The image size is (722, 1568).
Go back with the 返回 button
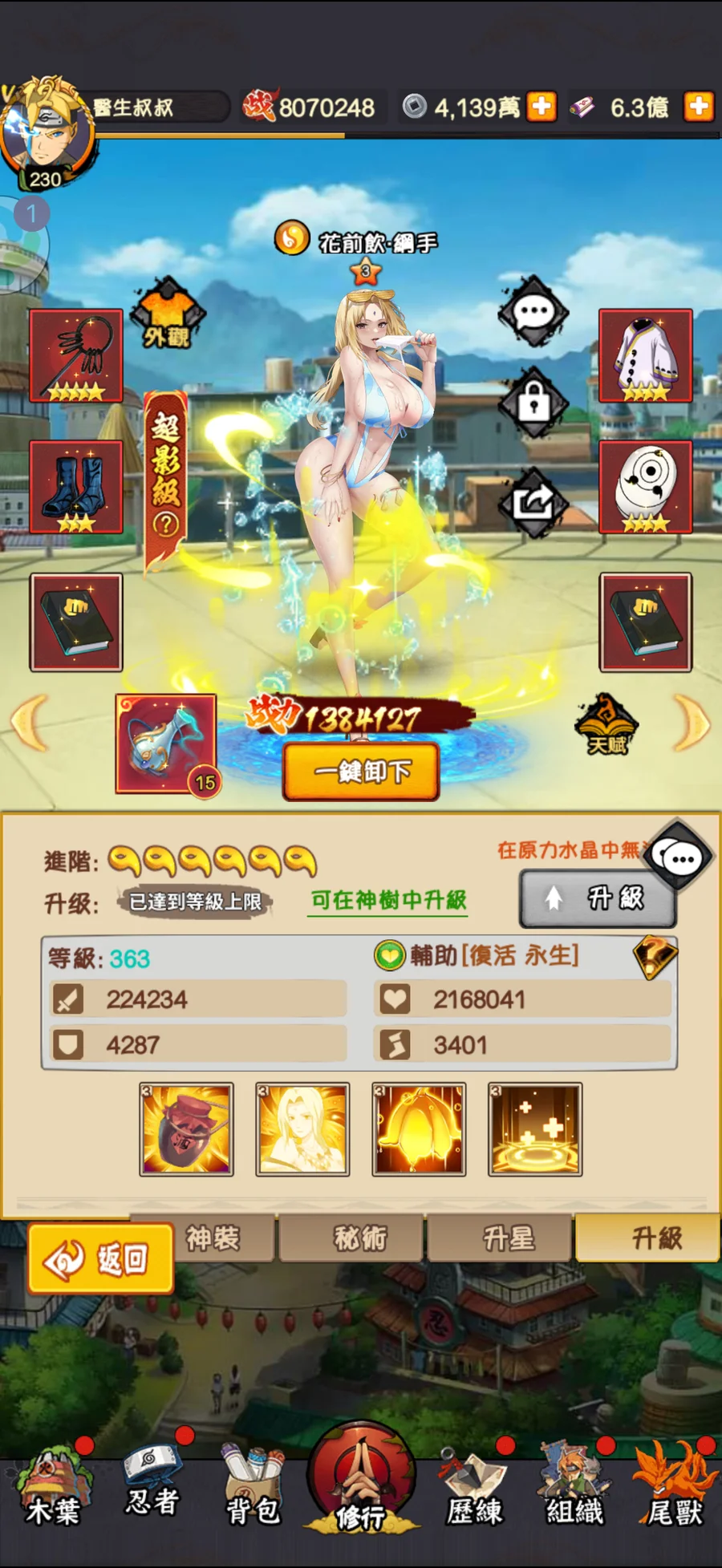click(101, 1258)
